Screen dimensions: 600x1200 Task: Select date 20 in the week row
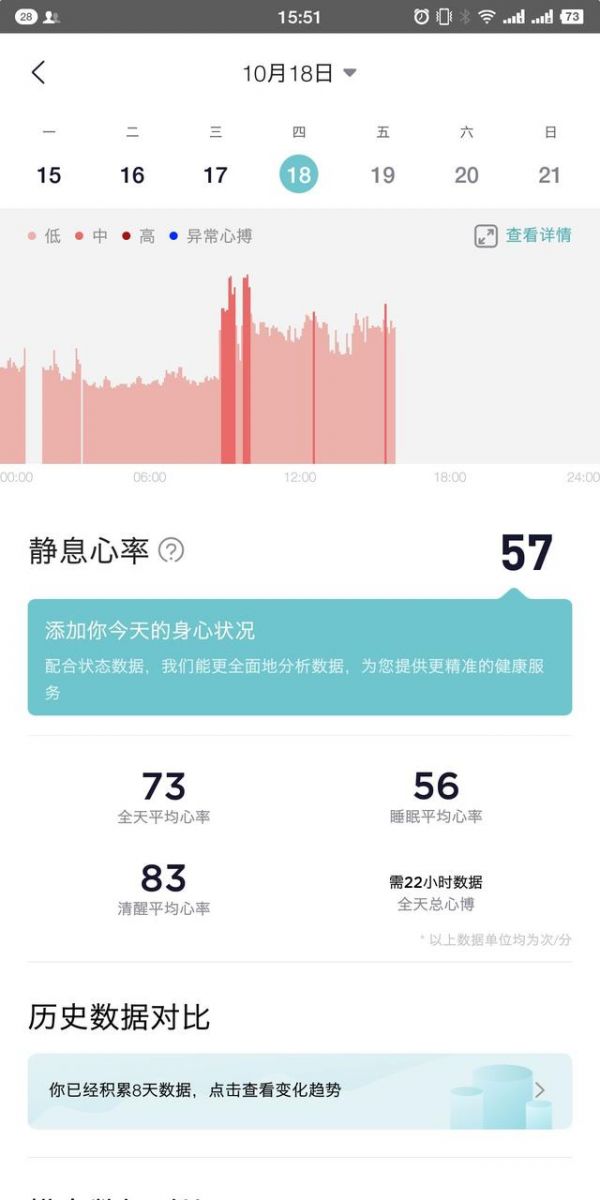coord(466,175)
